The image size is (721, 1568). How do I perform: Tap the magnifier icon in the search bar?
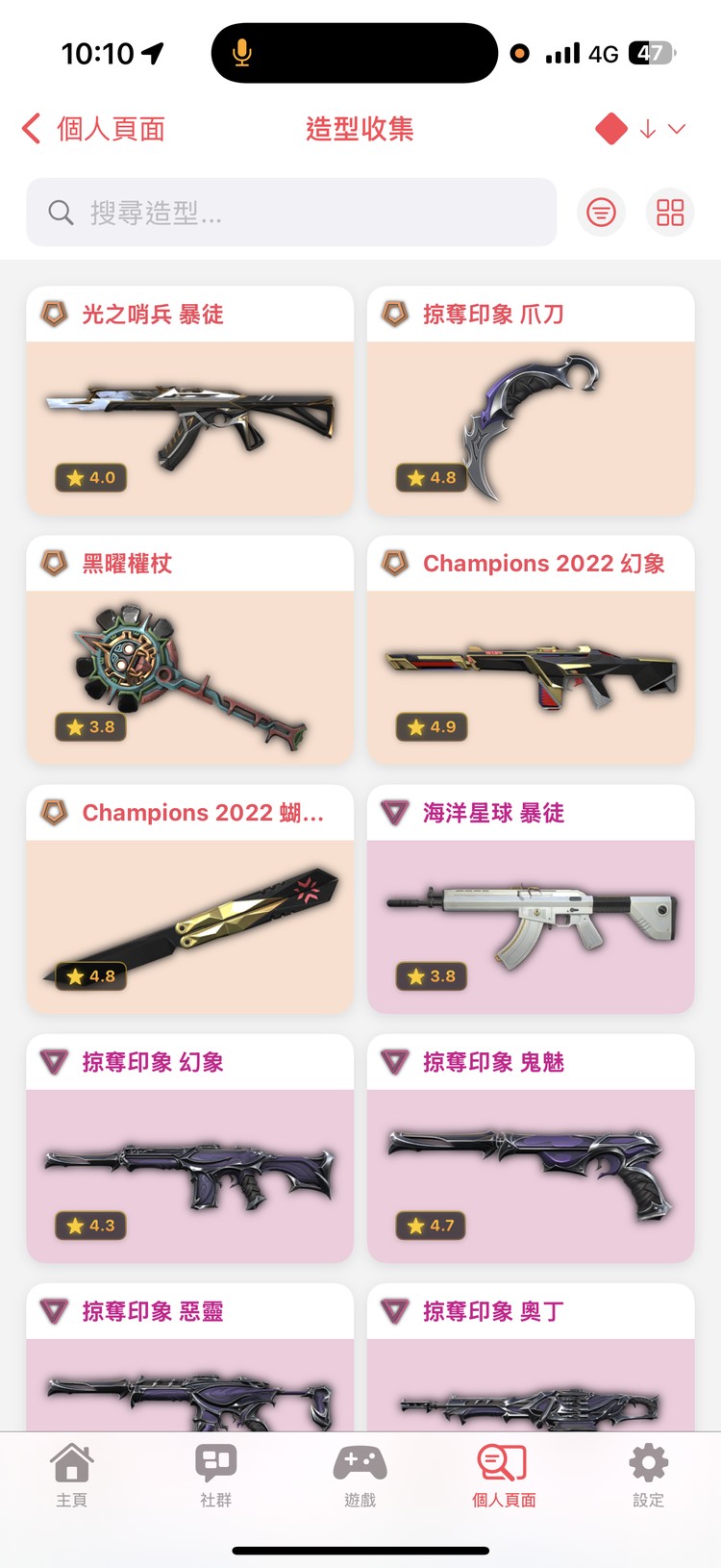(60, 212)
